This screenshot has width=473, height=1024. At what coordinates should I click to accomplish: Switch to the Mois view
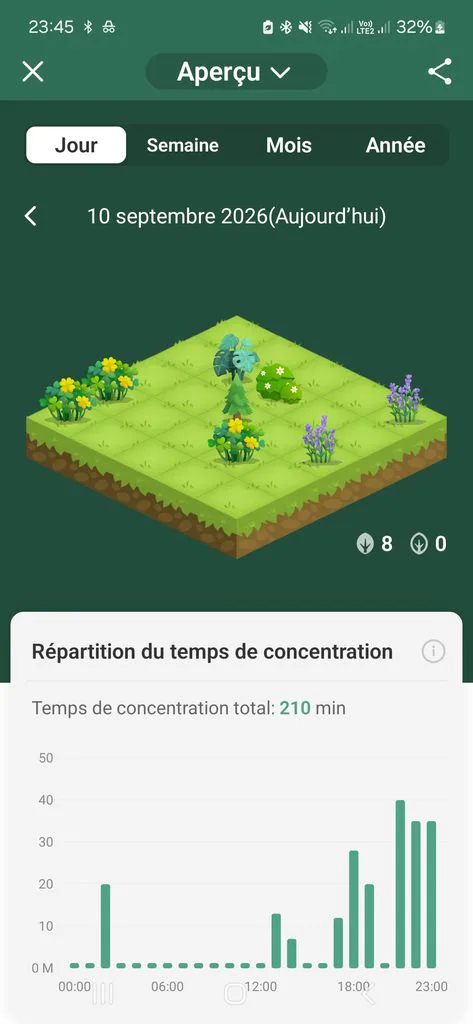click(289, 145)
